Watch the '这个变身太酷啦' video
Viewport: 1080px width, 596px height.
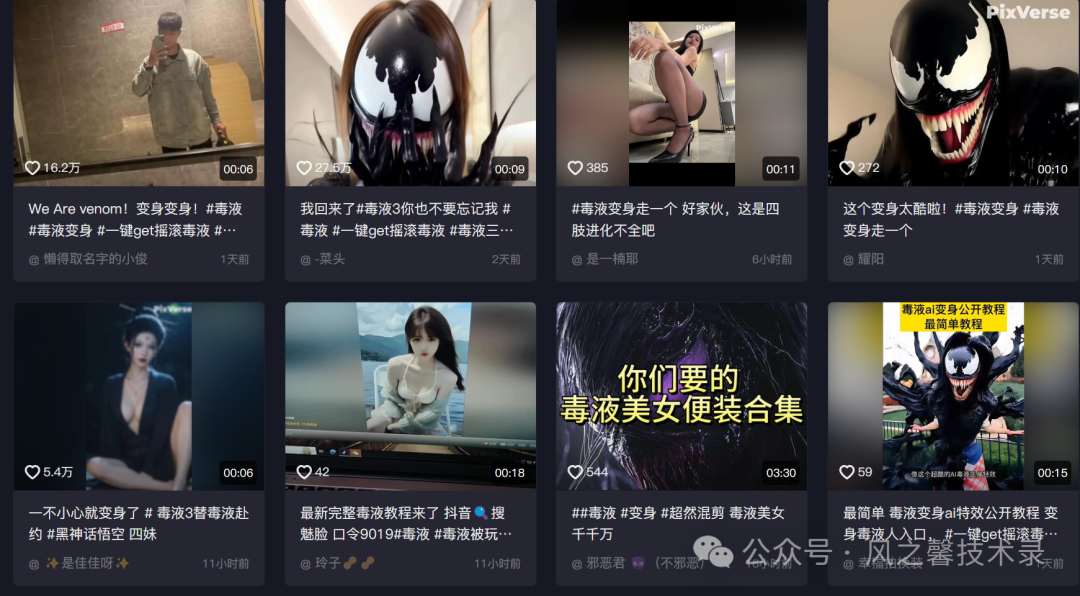(x=953, y=92)
